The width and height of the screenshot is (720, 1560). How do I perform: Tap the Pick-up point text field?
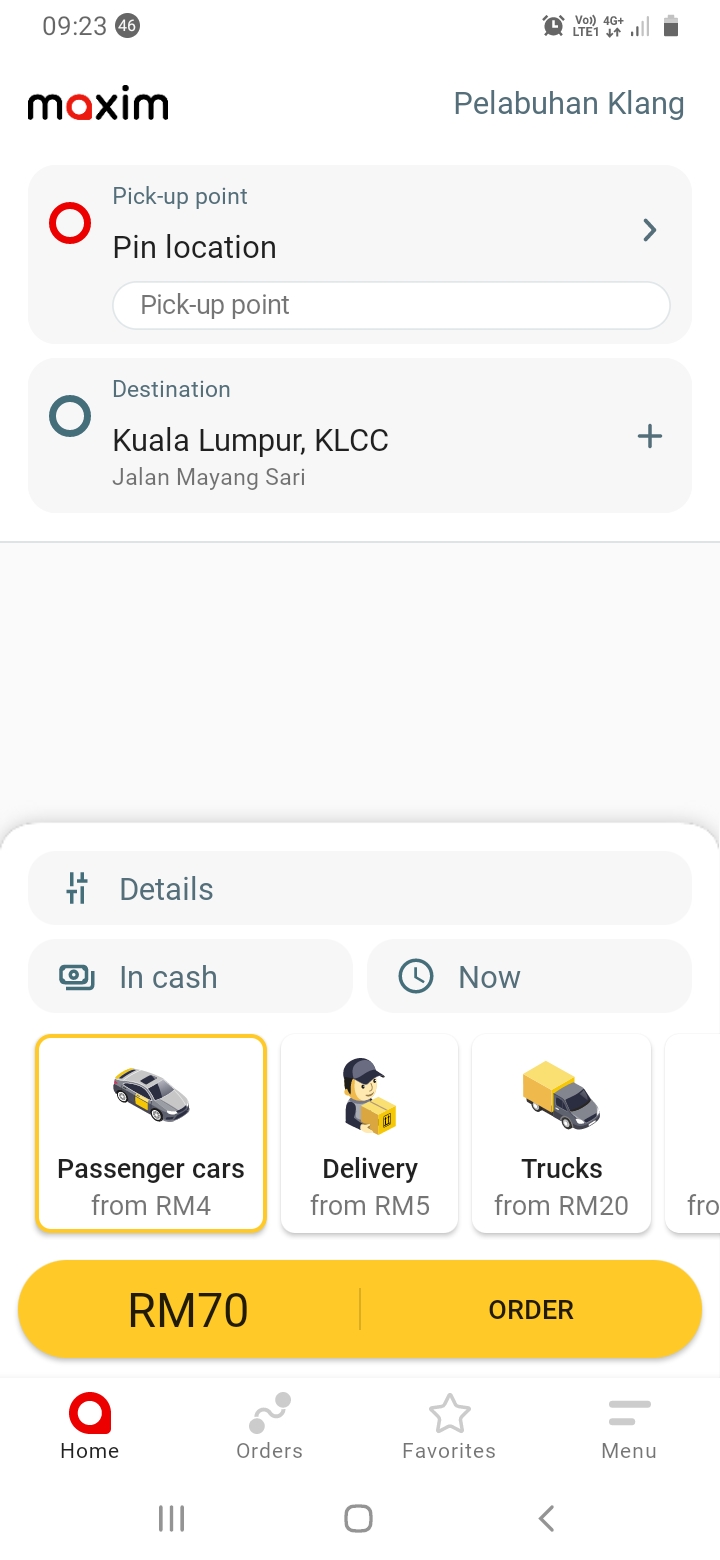(x=390, y=305)
